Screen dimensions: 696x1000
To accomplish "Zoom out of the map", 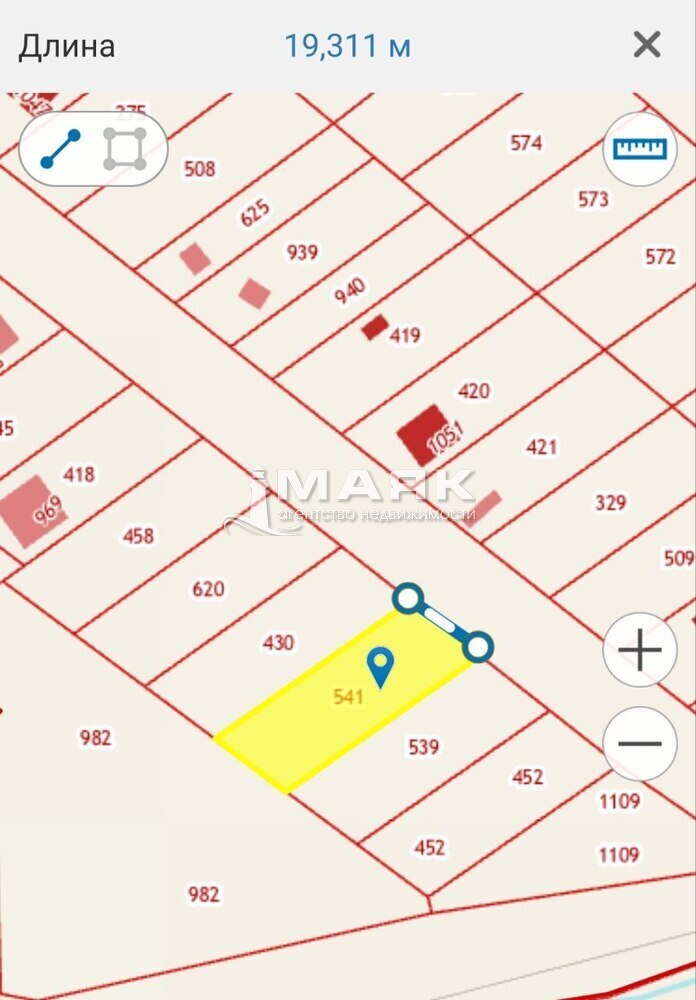I will pos(640,744).
